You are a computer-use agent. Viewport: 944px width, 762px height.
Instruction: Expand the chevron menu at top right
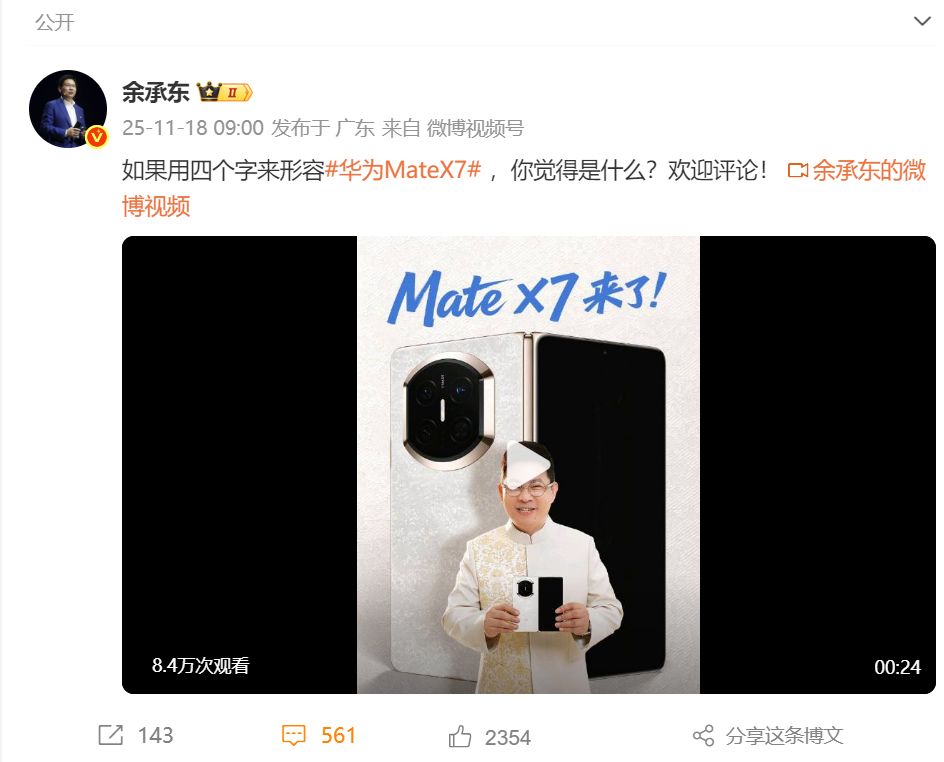pyautogui.click(x=922, y=22)
